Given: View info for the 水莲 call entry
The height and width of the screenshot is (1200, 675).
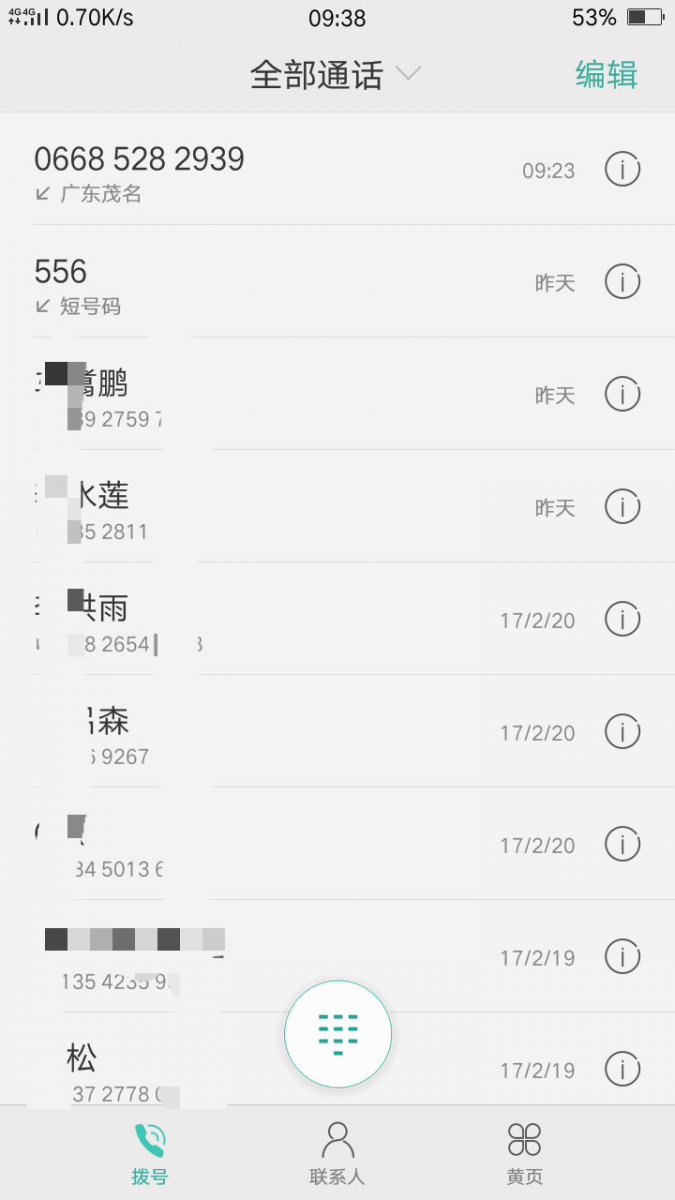Looking at the screenshot, I should 622,508.
